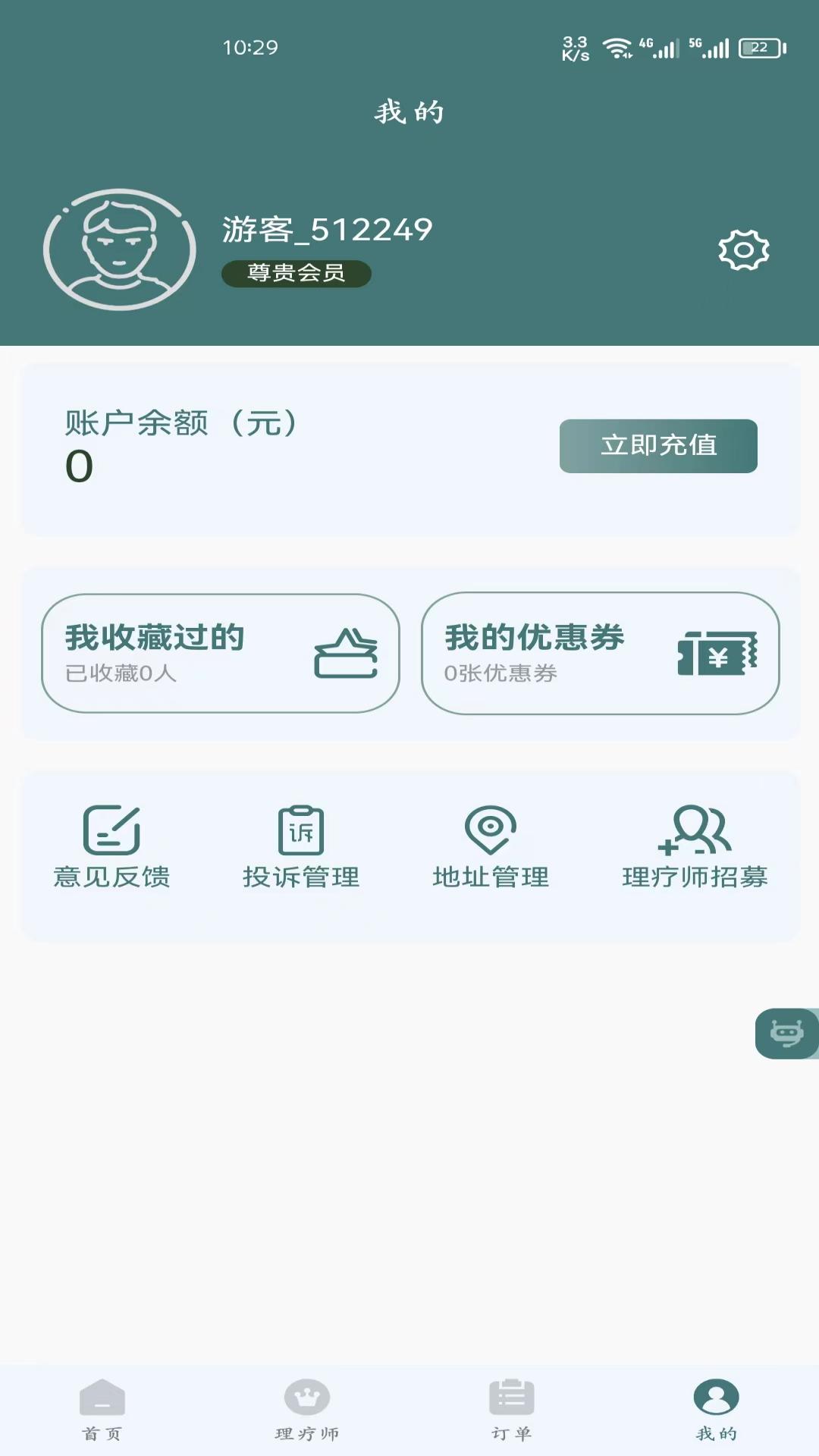Click the 意见反馈 feedback icon
819x1456 pixels.
[x=112, y=832]
